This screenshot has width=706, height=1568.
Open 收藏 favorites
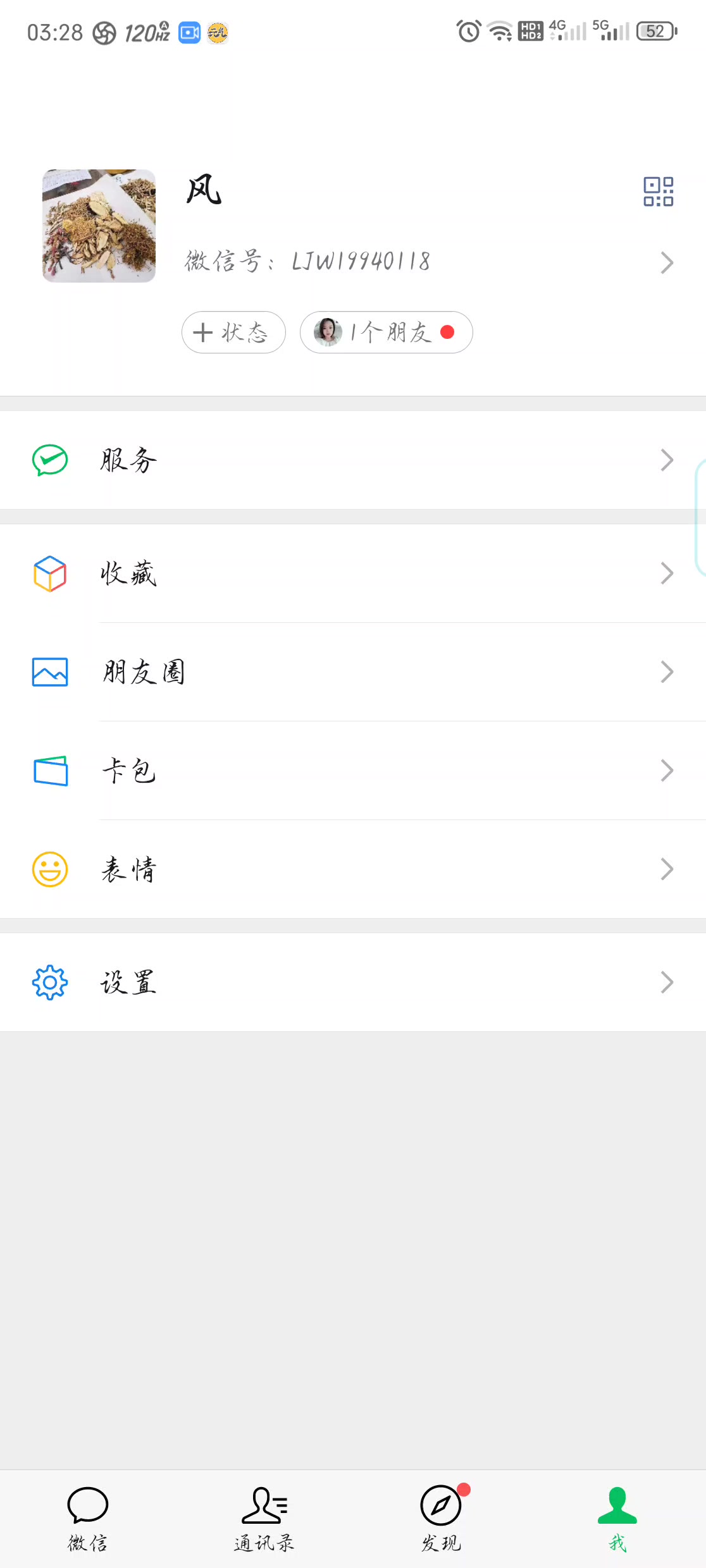353,573
